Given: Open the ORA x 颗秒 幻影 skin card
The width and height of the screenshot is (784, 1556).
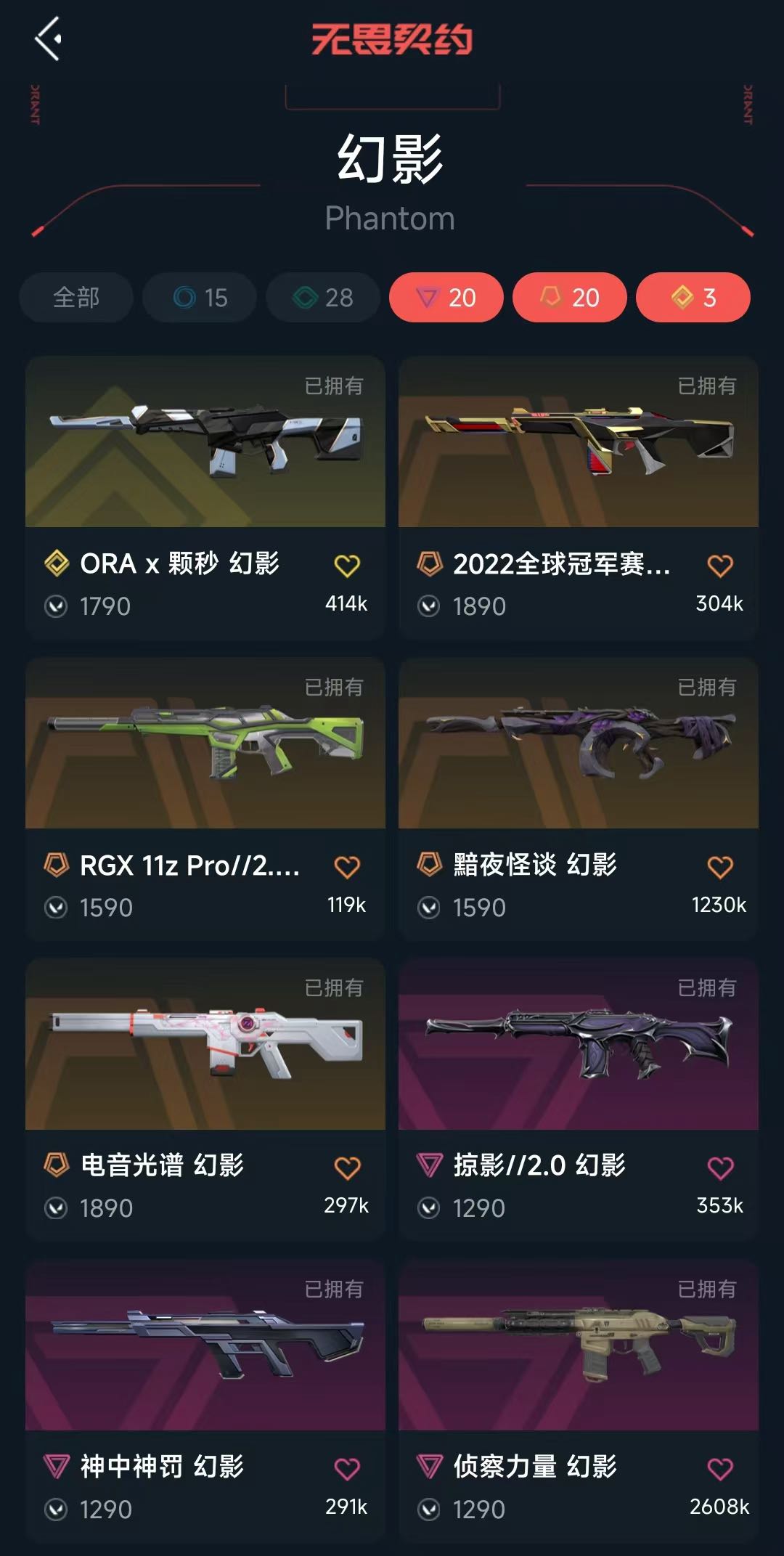Looking at the screenshot, I should (205, 497).
